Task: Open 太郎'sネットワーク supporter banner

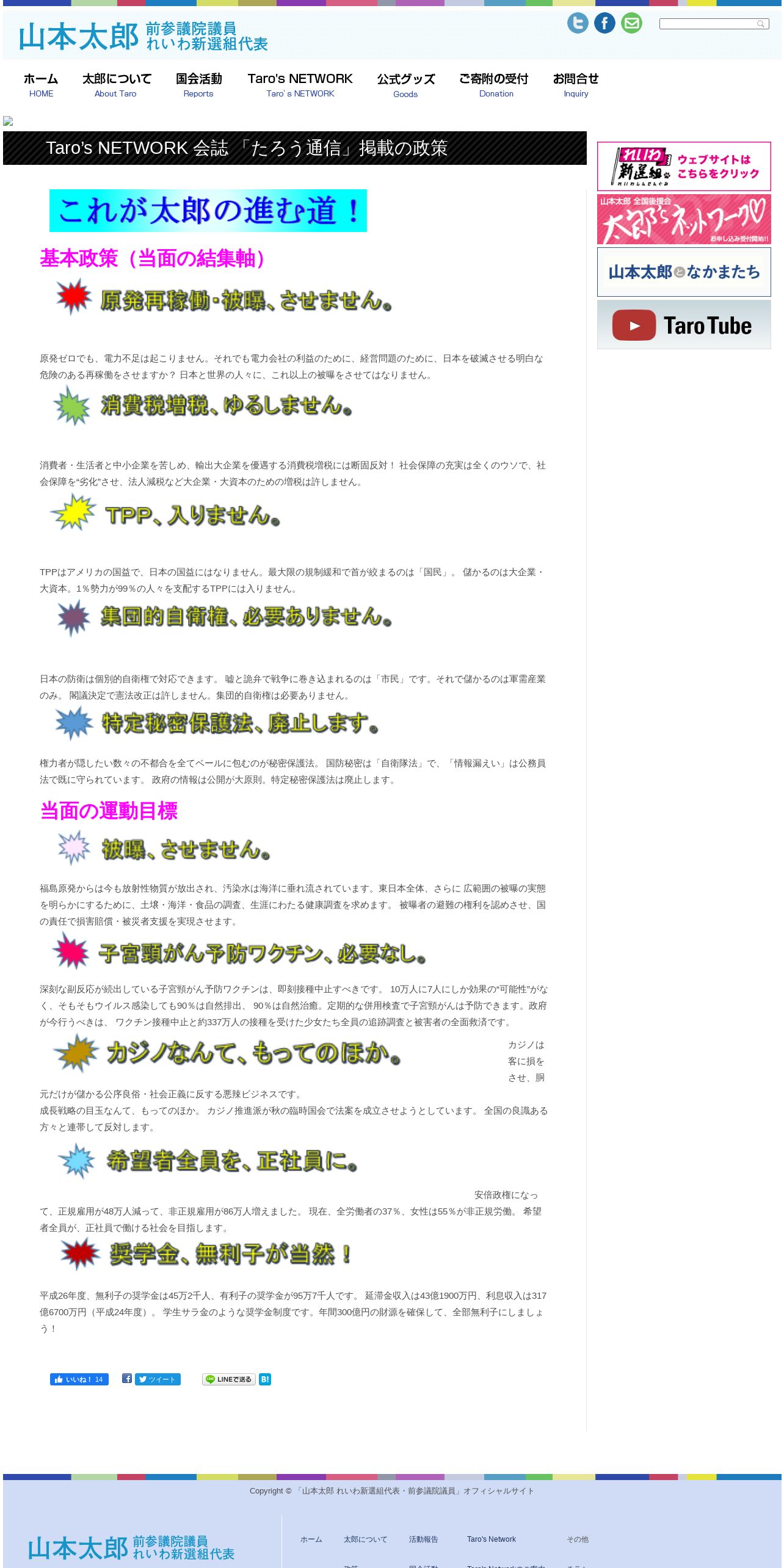Action: coord(684,219)
